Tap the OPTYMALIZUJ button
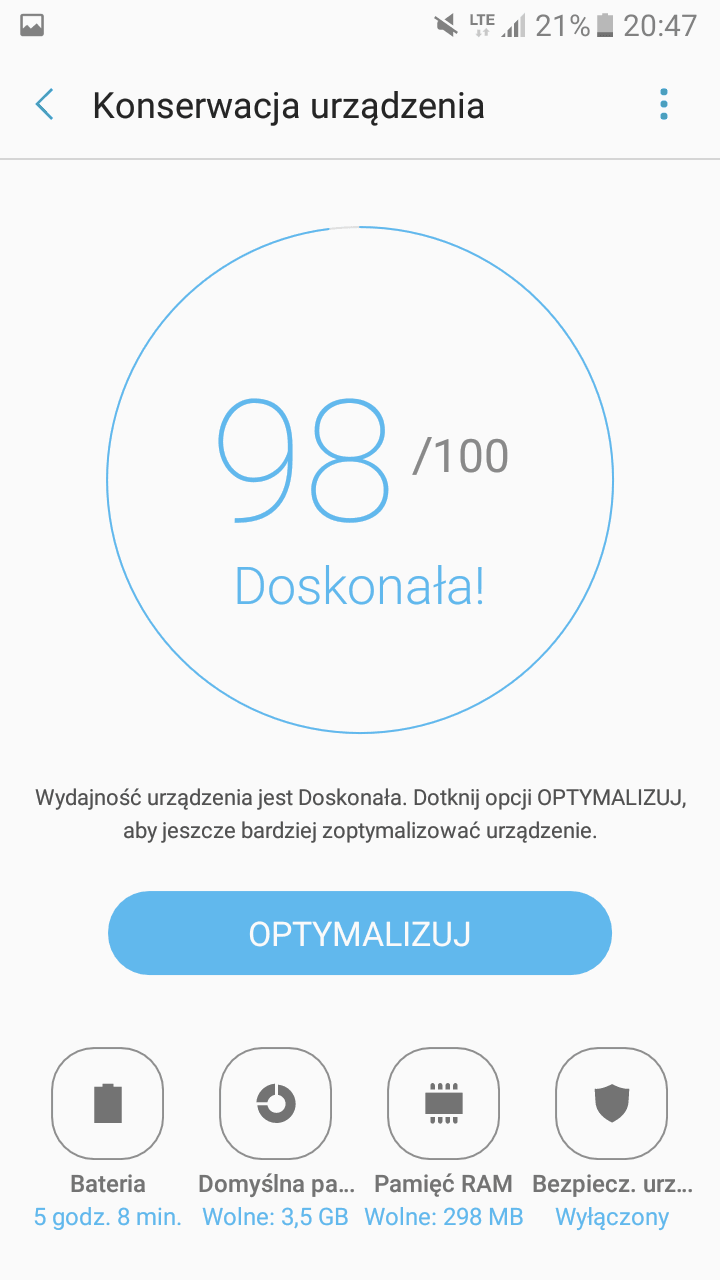This screenshot has width=720, height=1280. [x=360, y=933]
